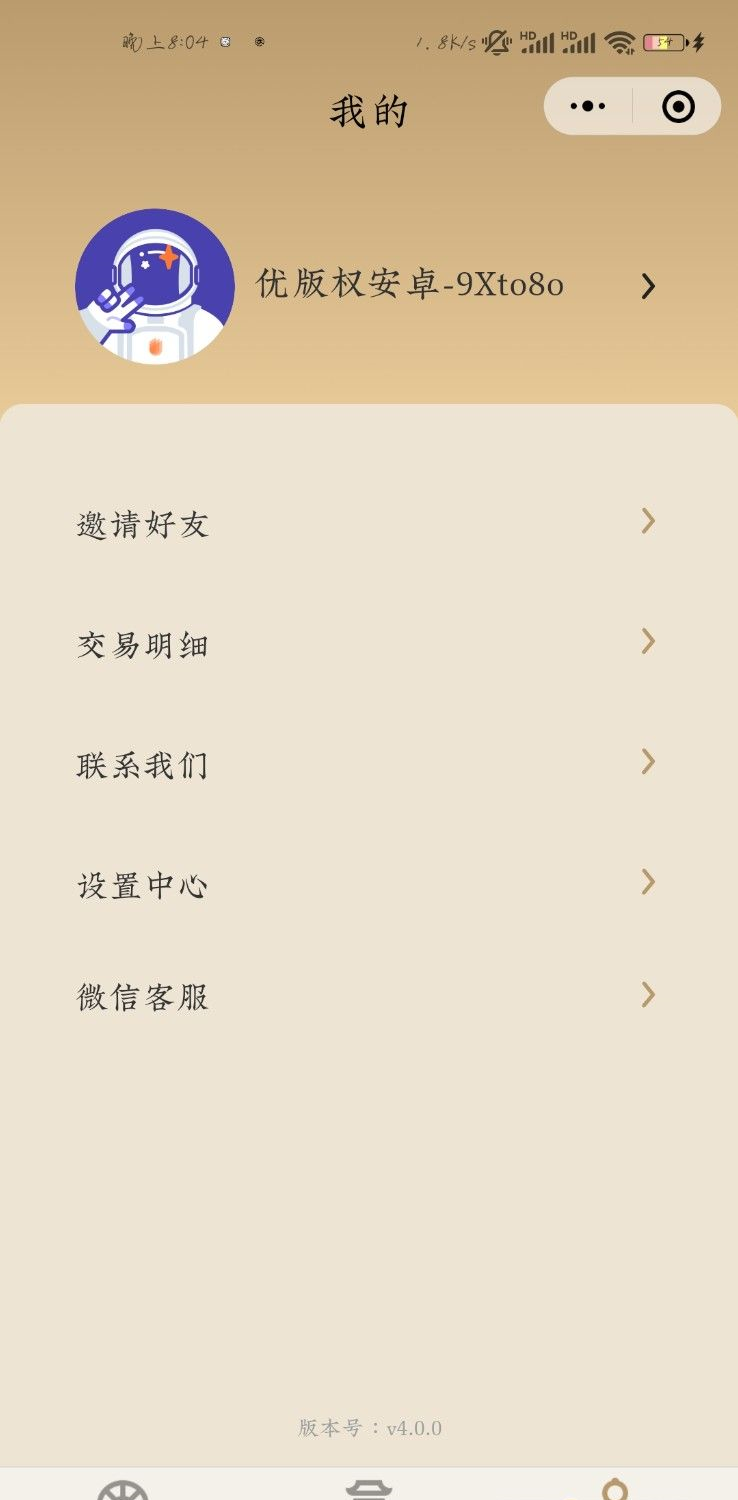Open 联系我们 contact page
738x1500 pixels.
[x=368, y=765]
